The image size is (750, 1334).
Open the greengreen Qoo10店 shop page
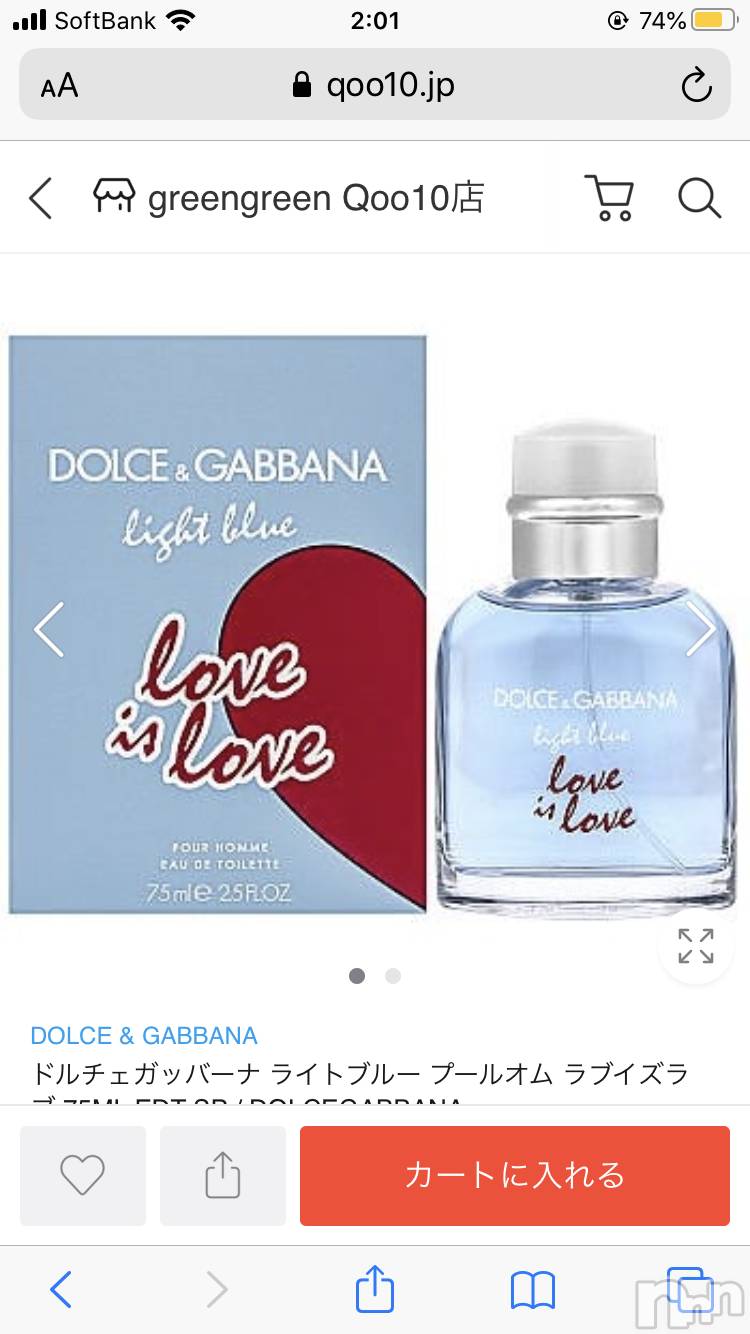290,198
